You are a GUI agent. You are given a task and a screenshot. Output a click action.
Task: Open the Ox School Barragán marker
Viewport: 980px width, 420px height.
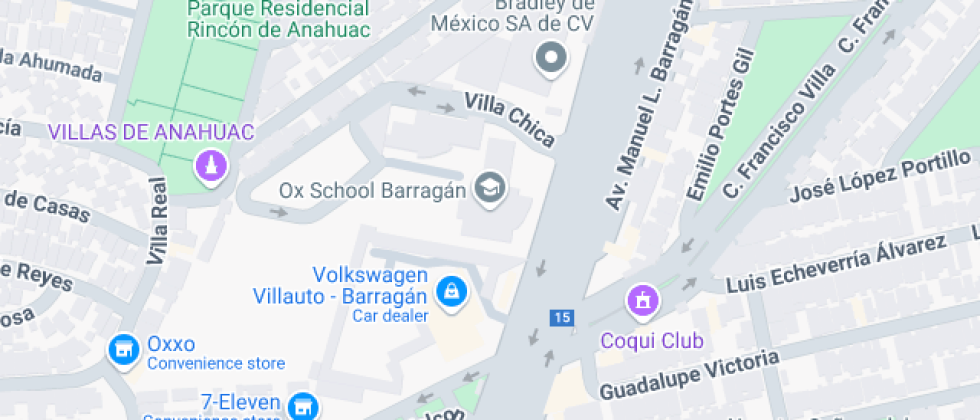coord(491,189)
